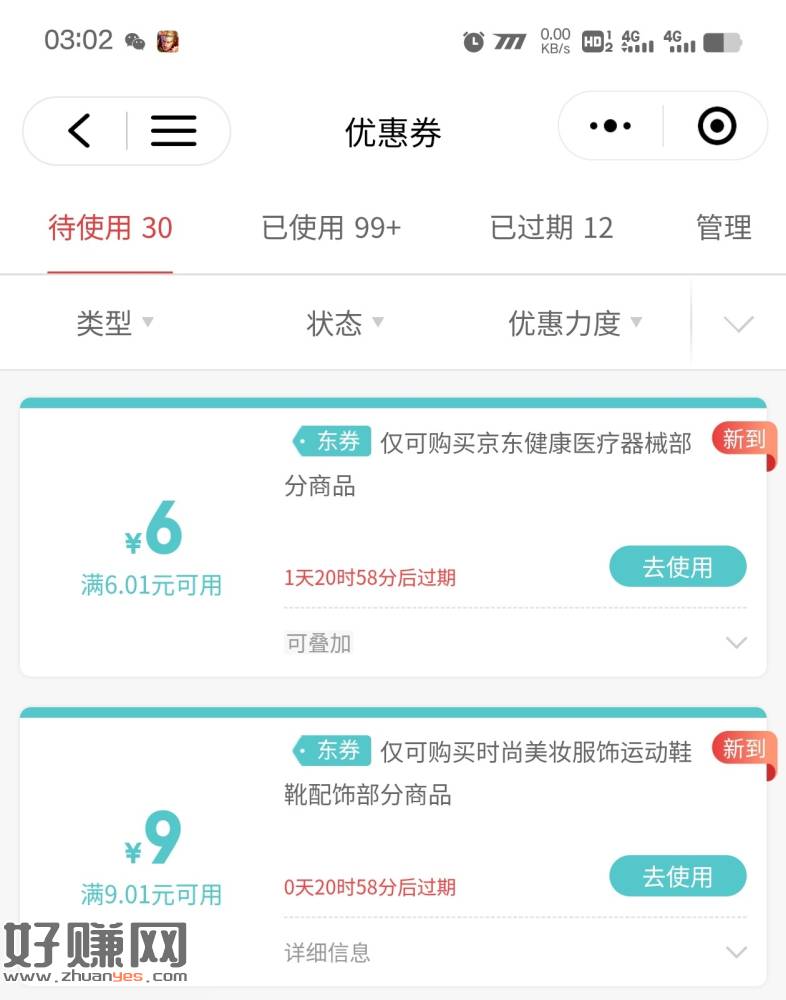Open 管理 to manage coupons
The image size is (786, 1000).
coord(724,228)
